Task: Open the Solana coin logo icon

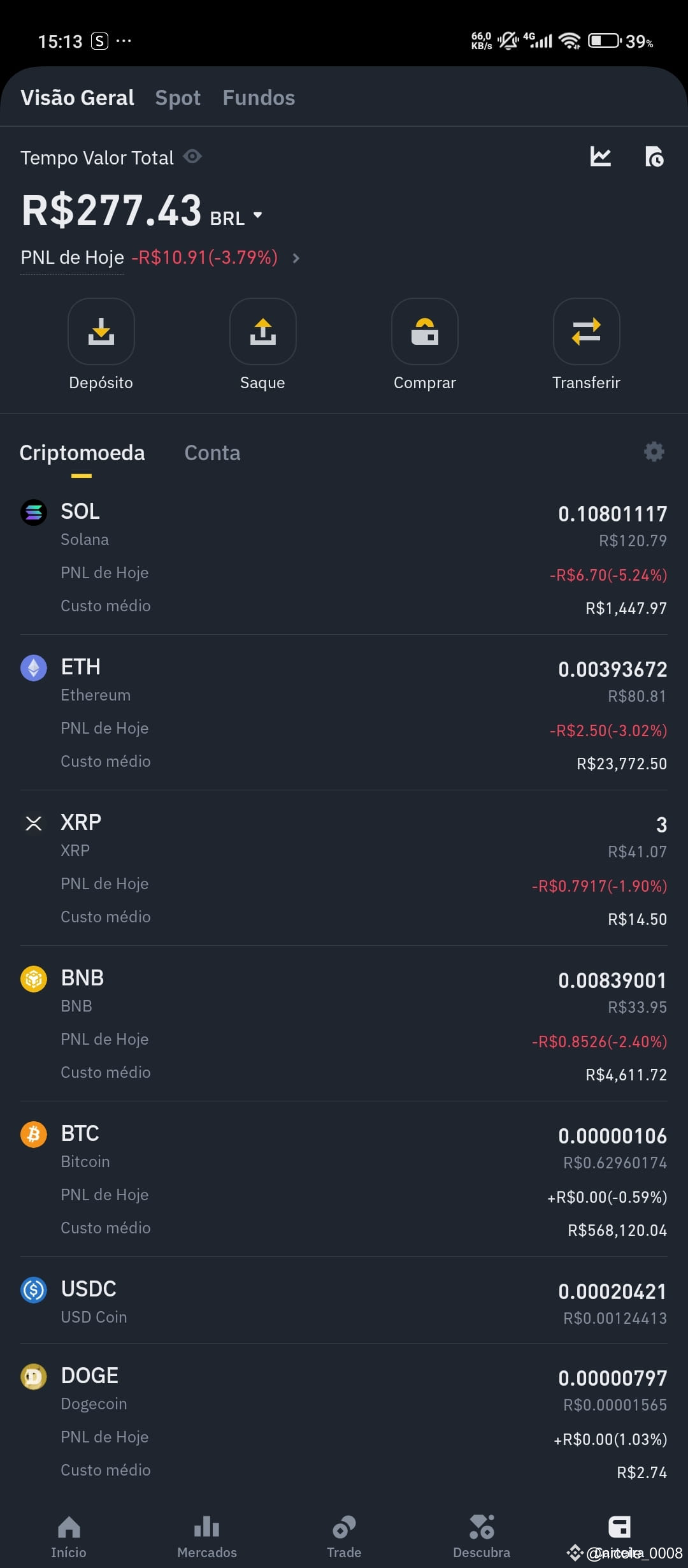Action: [x=34, y=512]
